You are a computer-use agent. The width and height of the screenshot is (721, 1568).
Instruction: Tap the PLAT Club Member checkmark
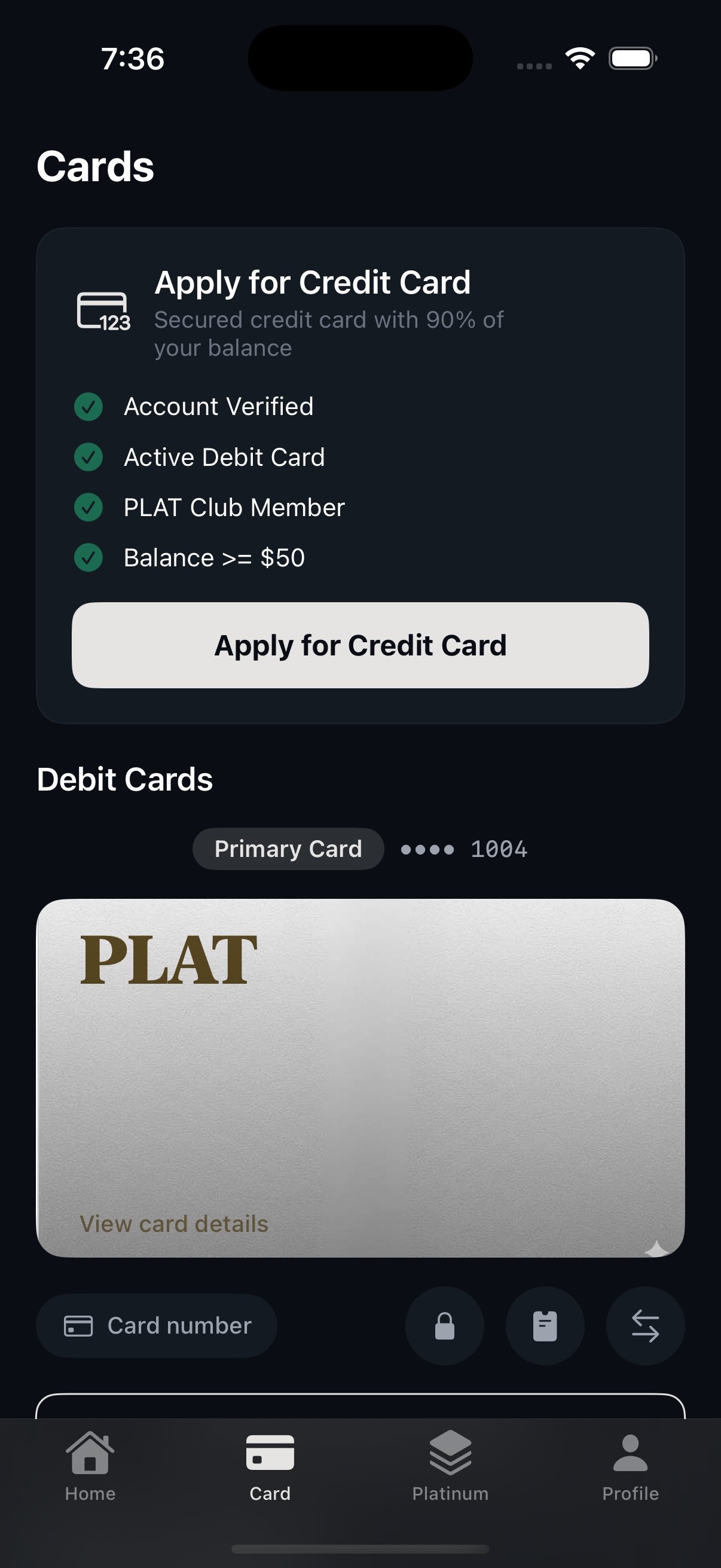89,507
